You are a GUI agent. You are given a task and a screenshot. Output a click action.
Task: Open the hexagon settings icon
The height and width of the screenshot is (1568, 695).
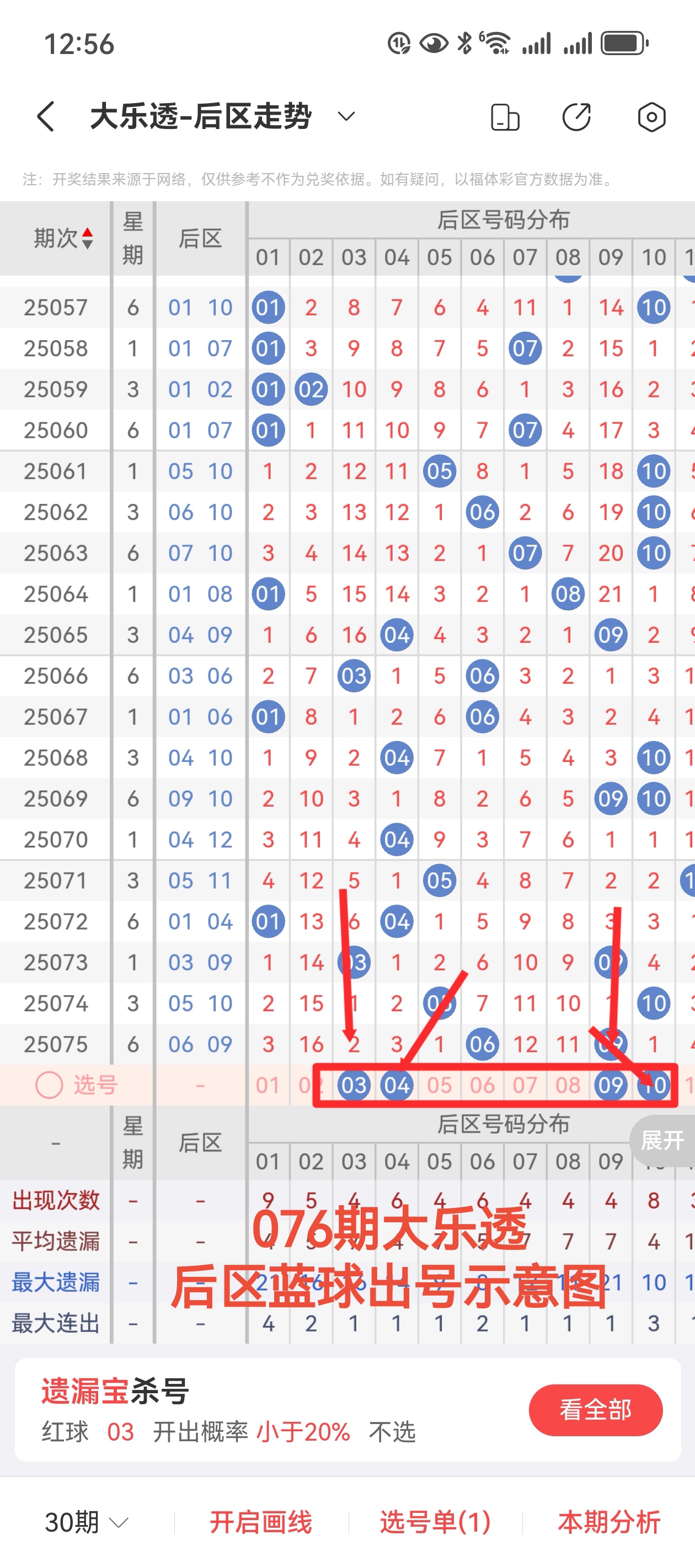pos(651,117)
